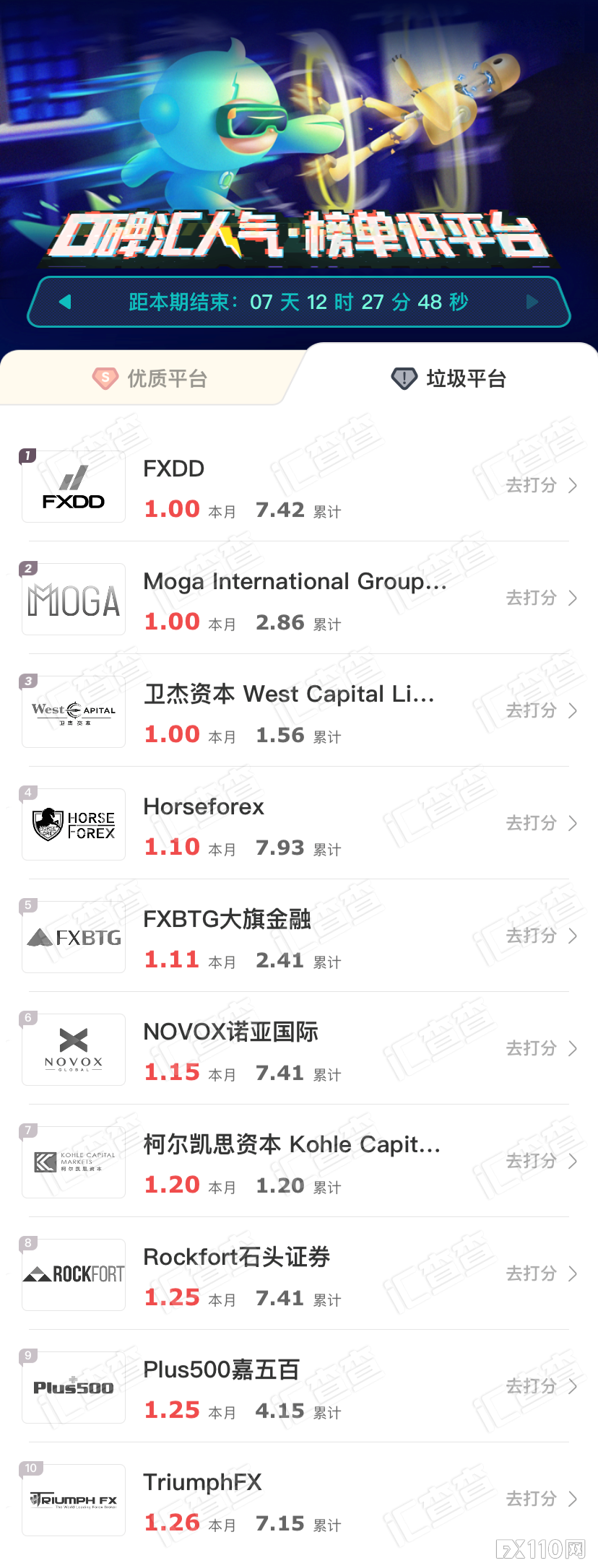Click the FXDD platform logo

pos(73,485)
